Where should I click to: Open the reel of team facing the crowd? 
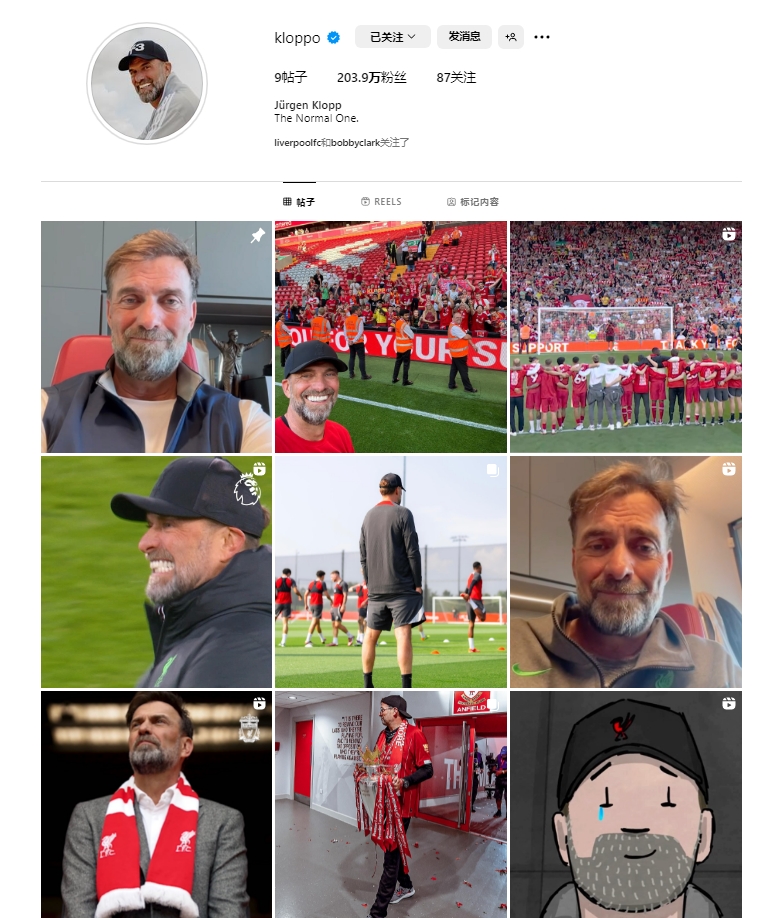pyautogui.click(x=626, y=337)
